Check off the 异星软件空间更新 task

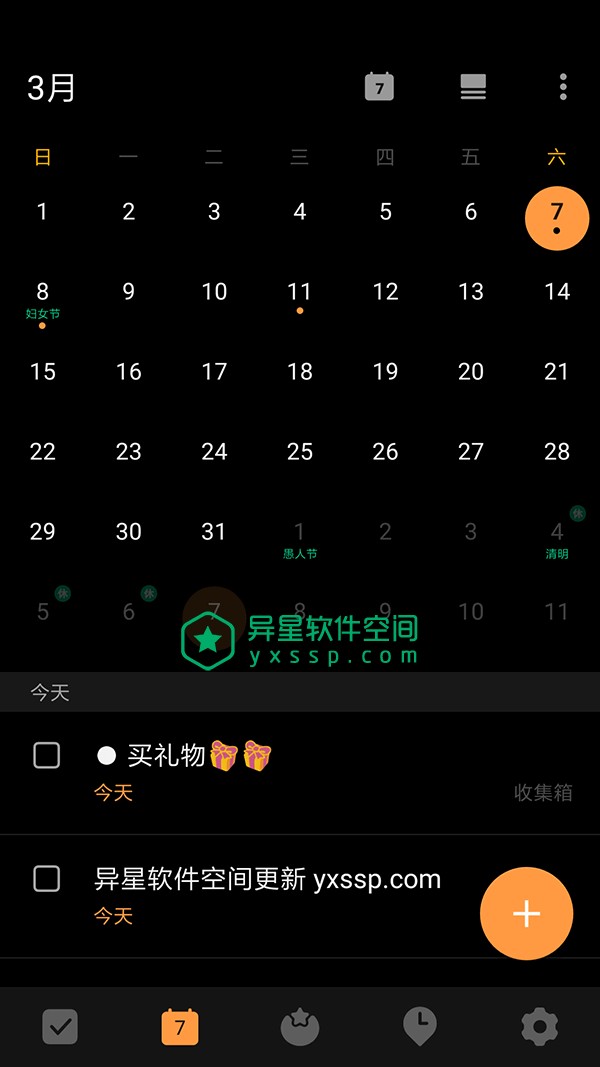[47, 879]
